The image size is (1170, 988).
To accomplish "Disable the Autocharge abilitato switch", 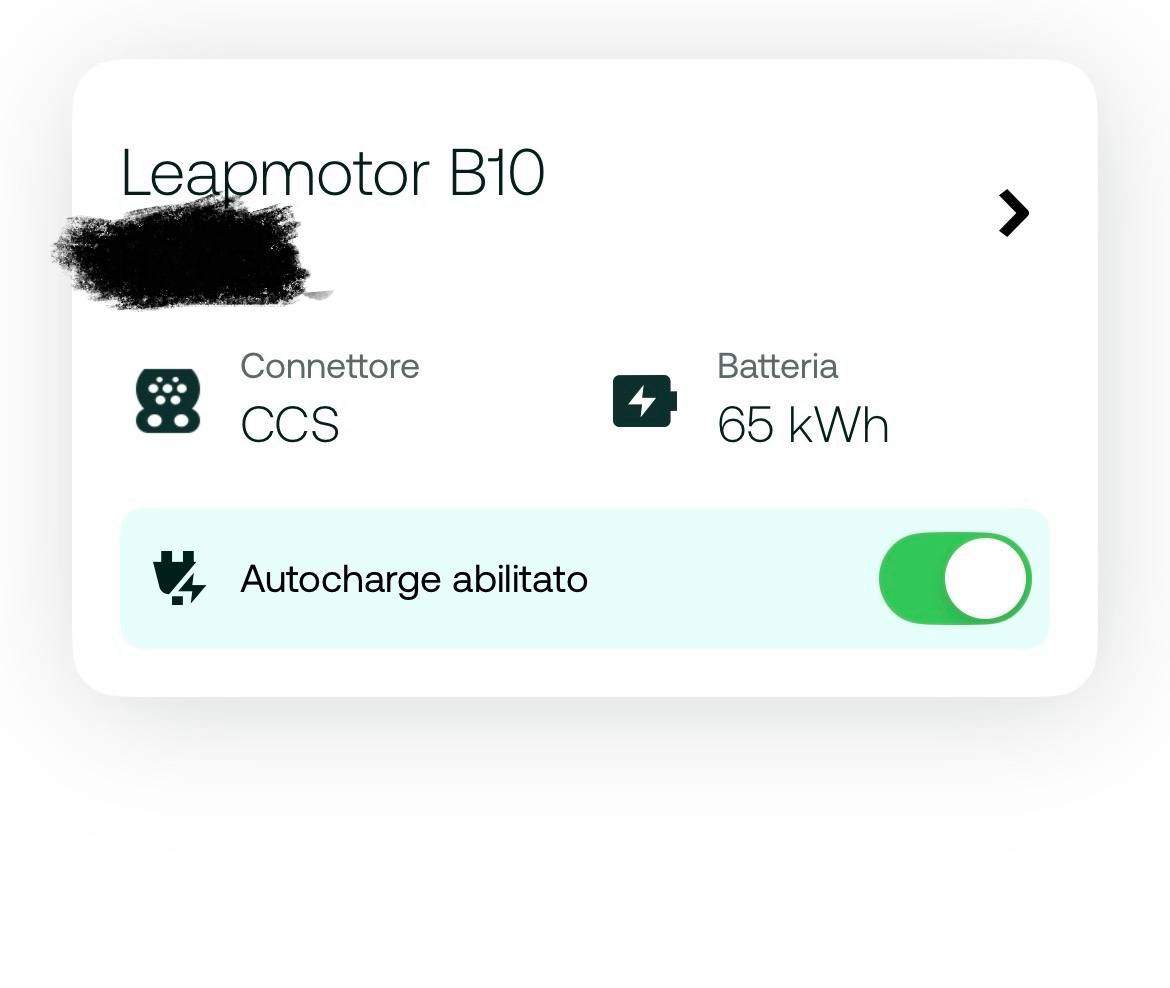I will point(954,579).
